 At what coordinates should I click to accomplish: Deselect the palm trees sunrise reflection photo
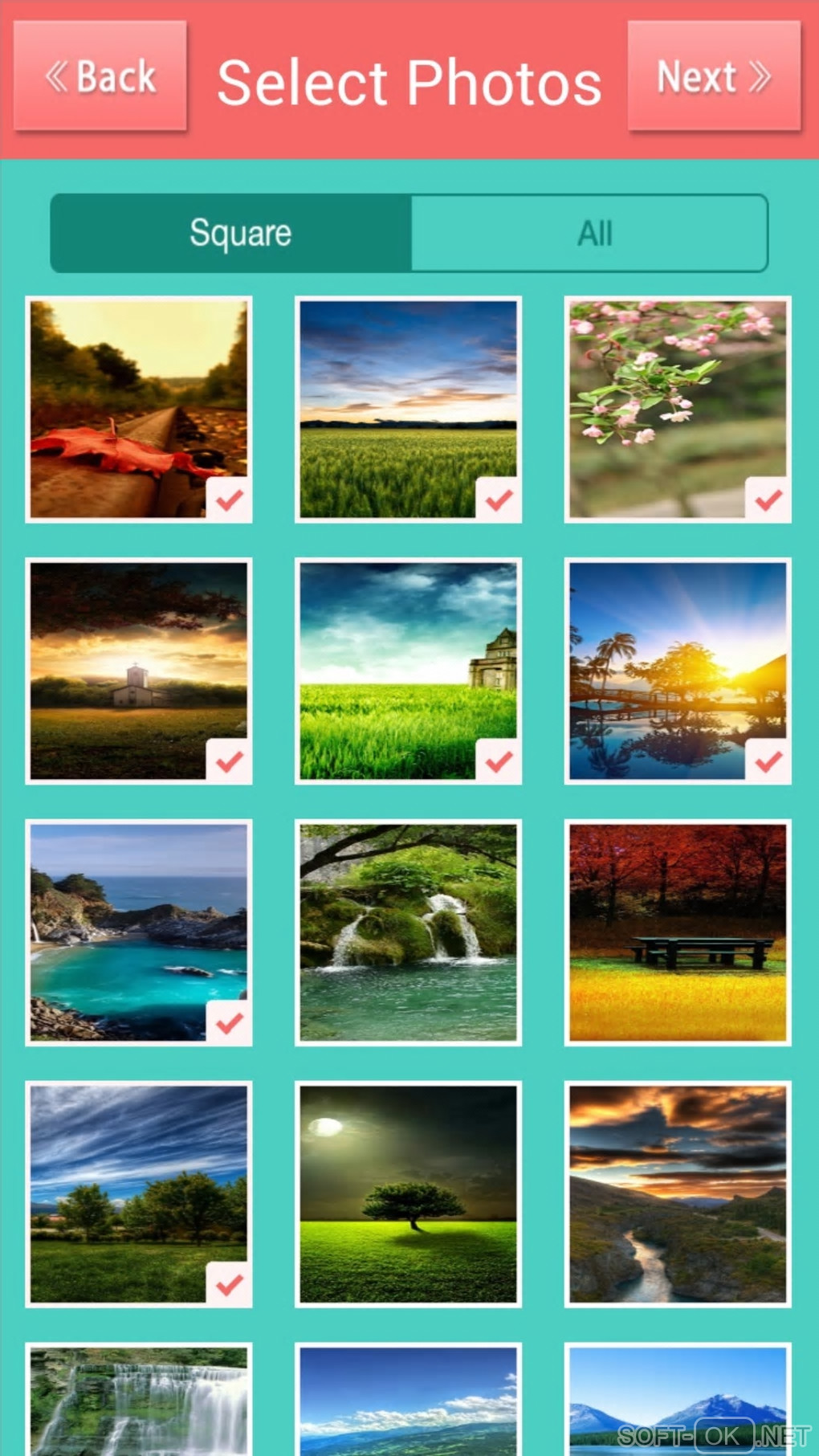(x=678, y=671)
